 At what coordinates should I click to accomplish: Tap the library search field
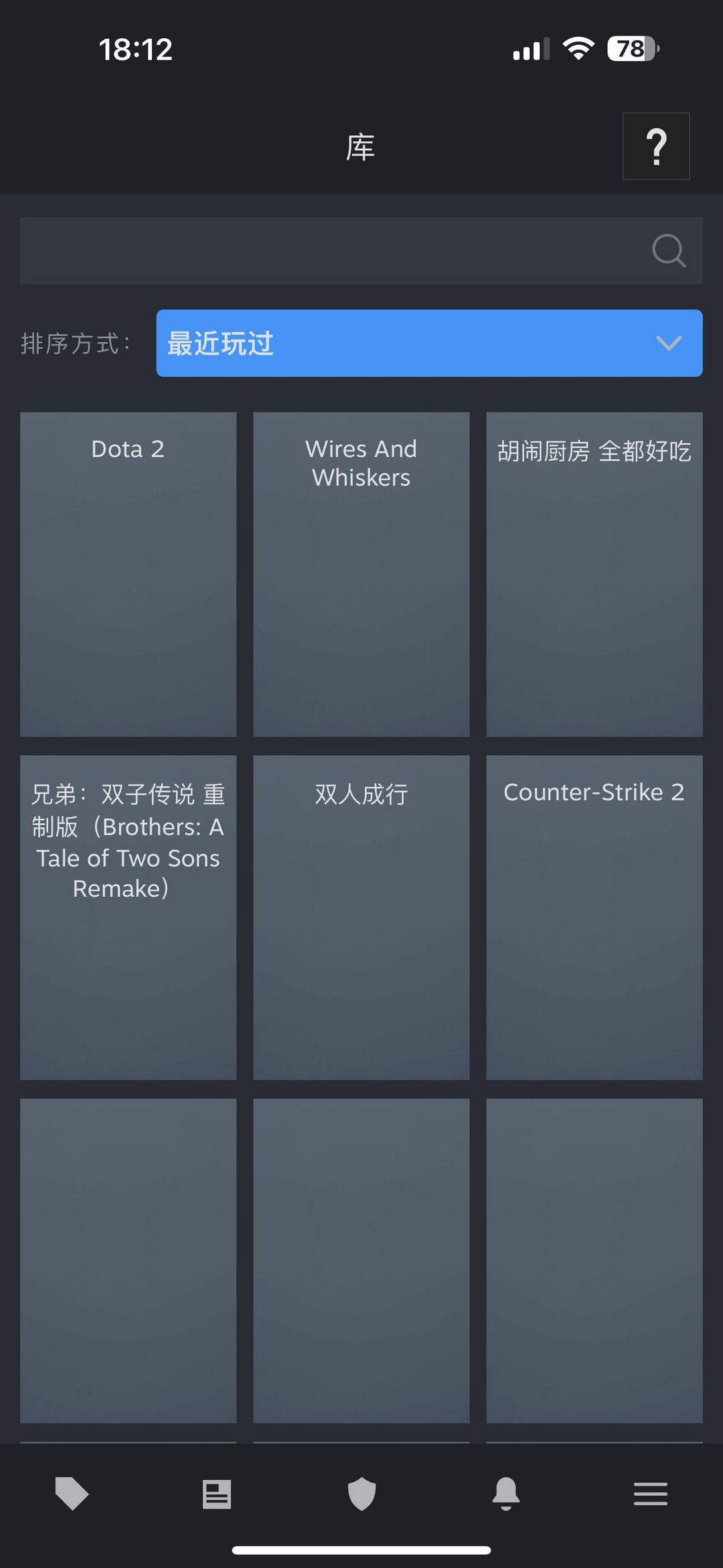pos(361,251)
